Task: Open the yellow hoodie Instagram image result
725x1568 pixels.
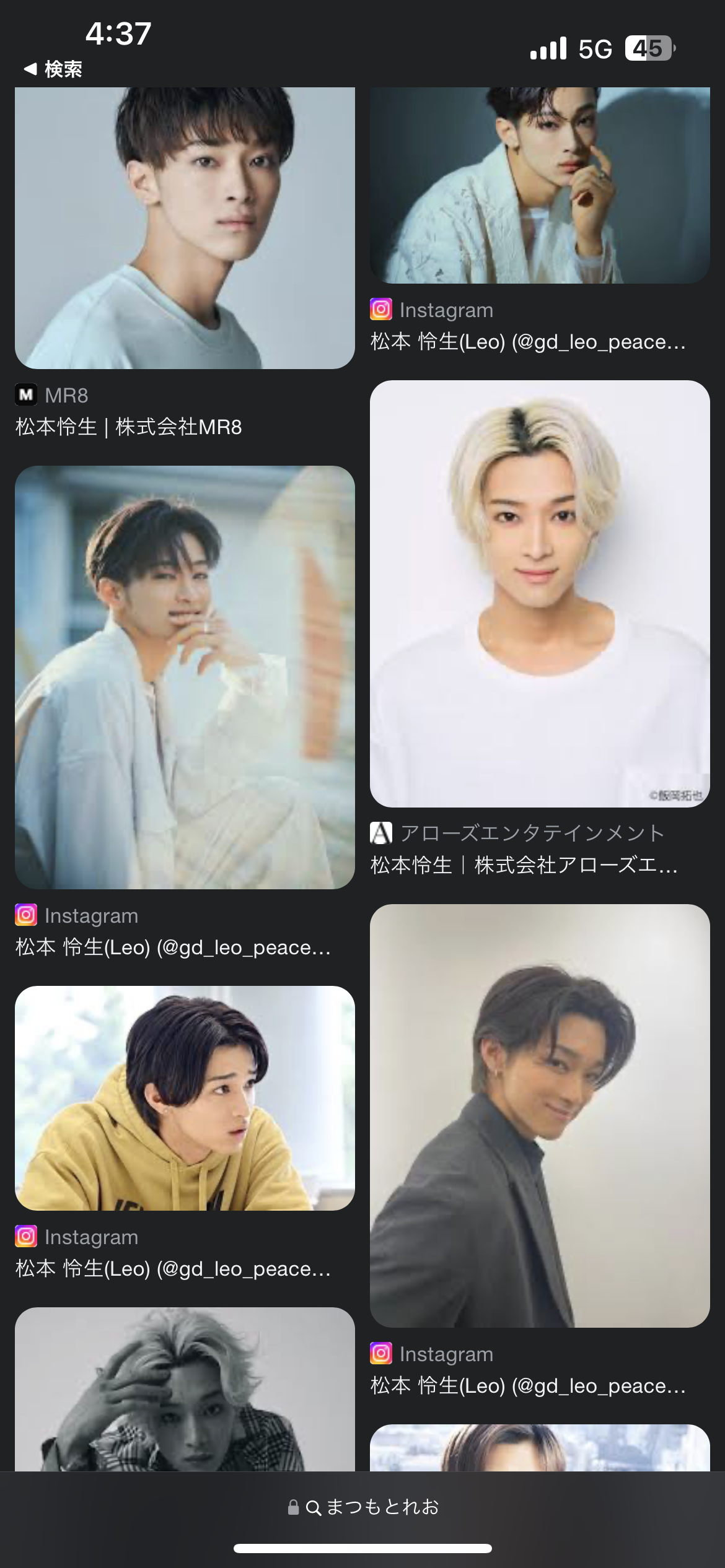Action: pos(185,1097)
